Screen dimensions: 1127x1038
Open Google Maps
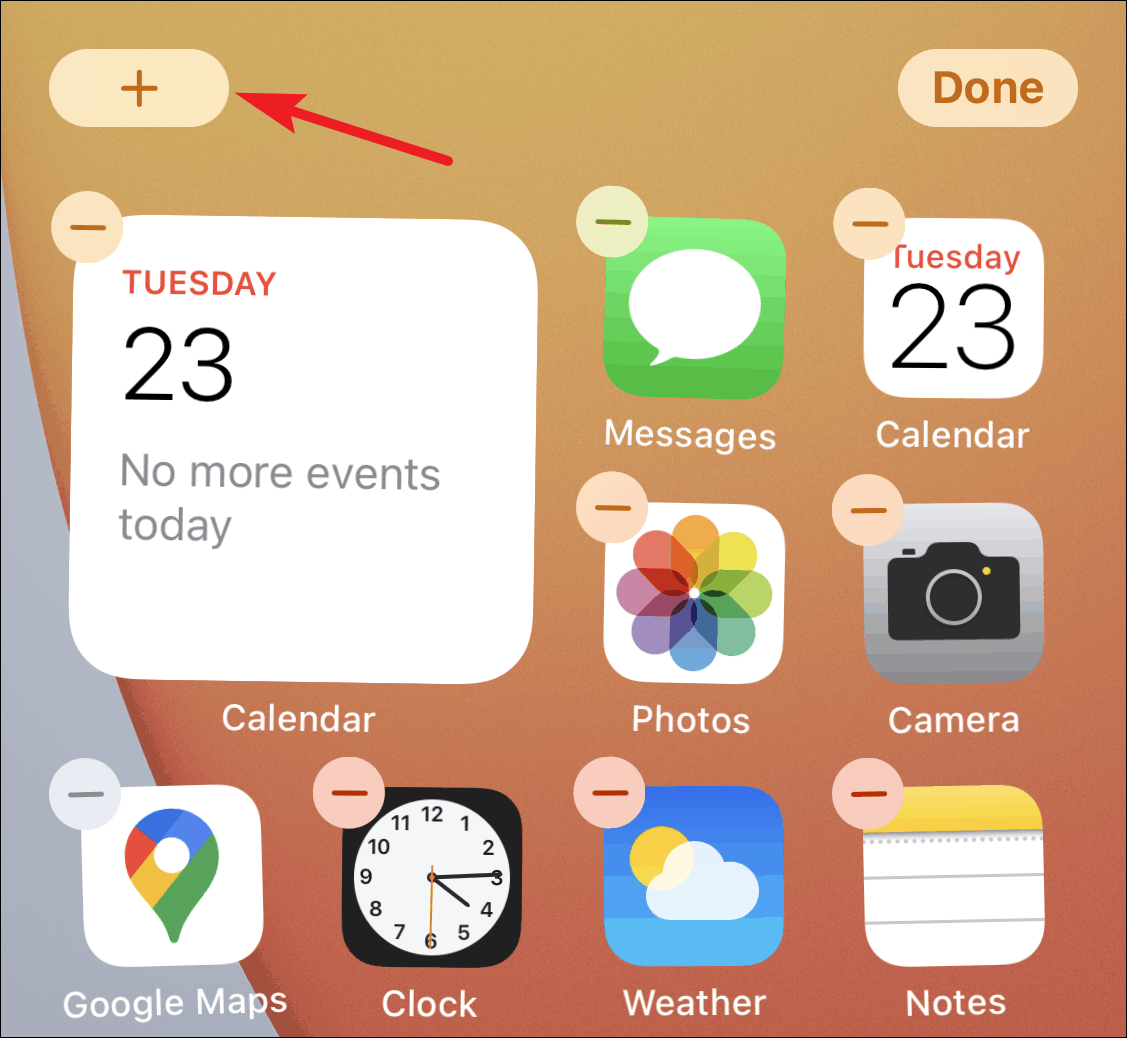(172, 876)
